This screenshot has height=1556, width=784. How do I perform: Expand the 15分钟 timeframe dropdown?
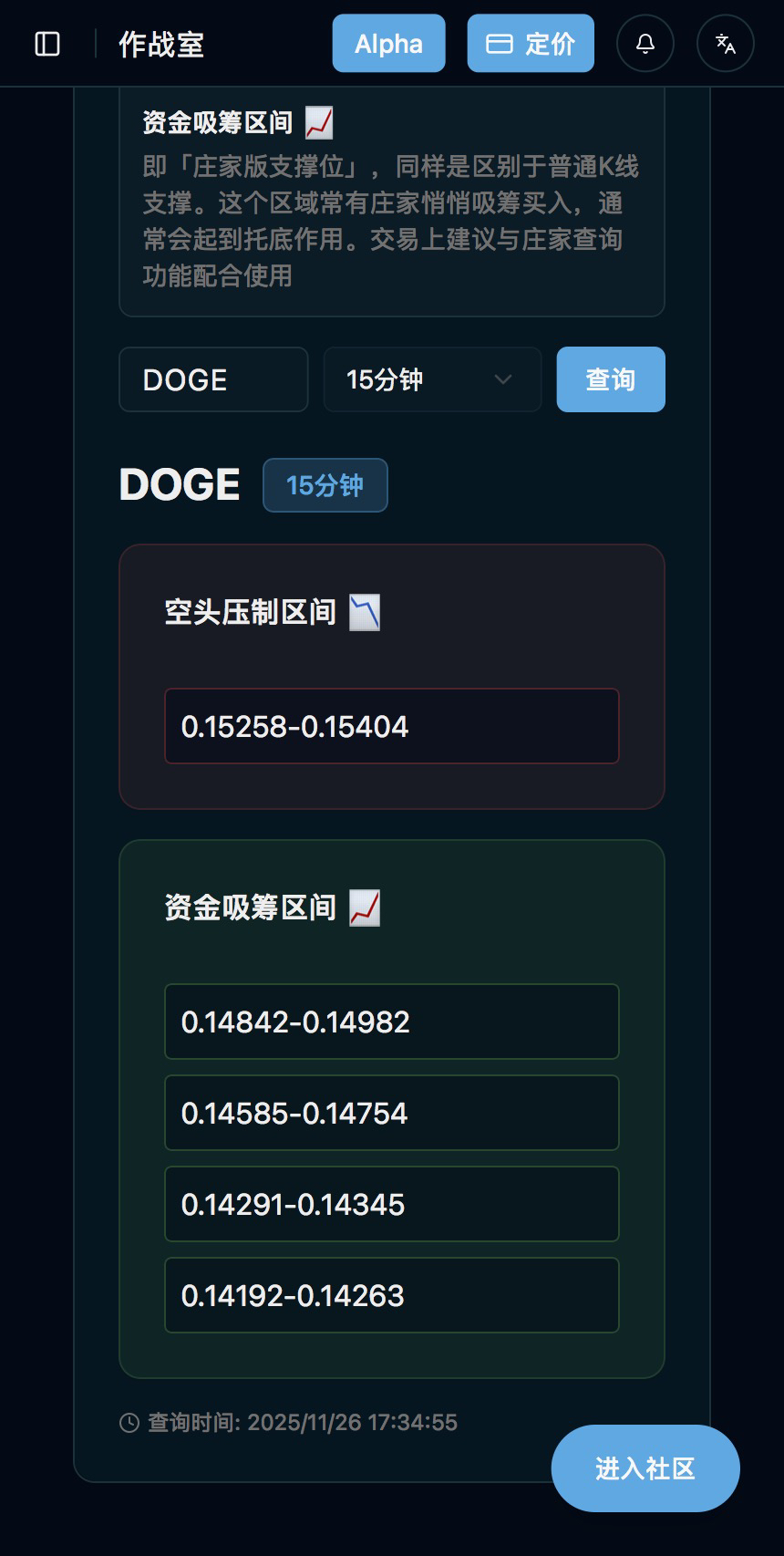432,379
